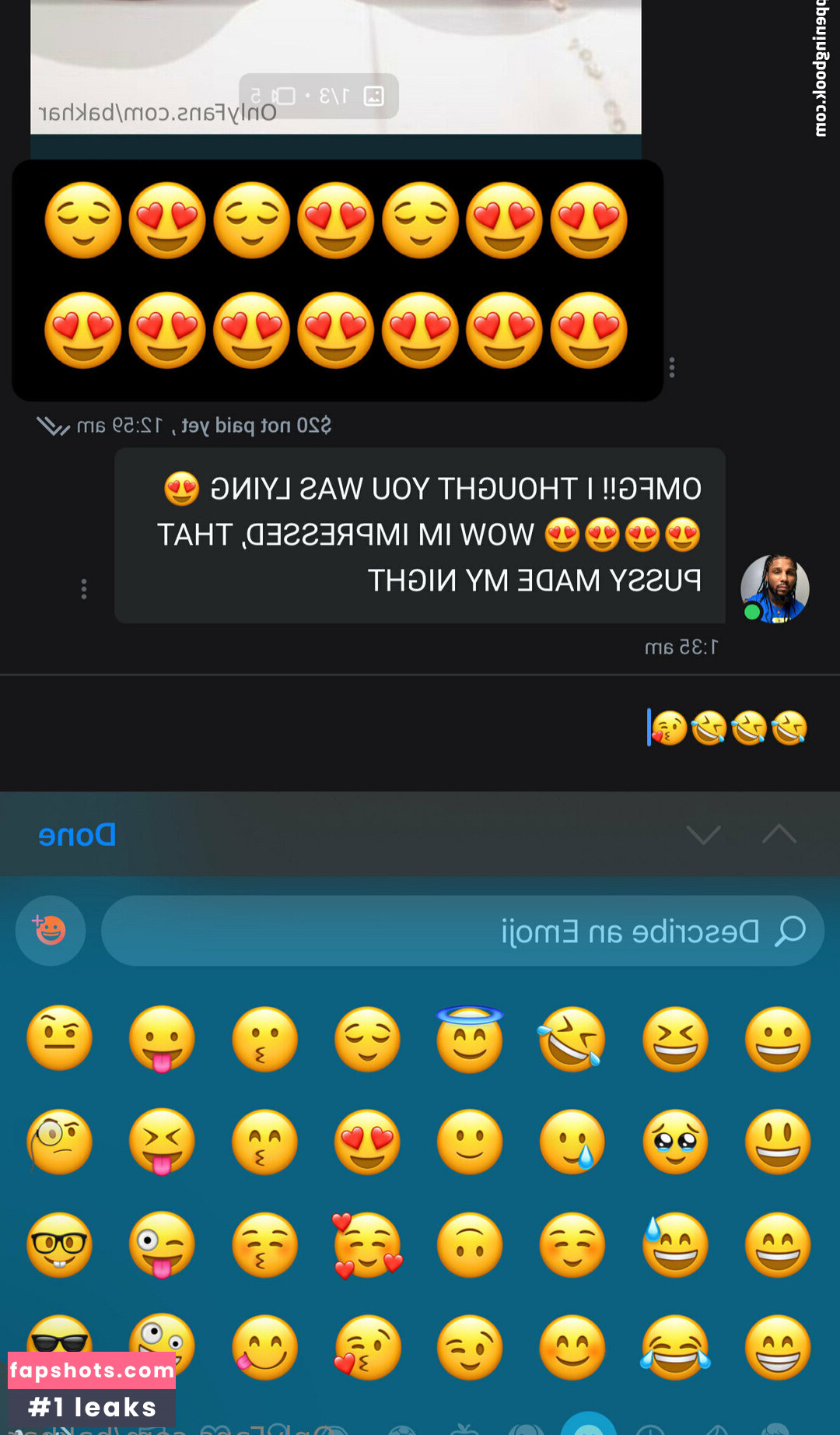Jump to previous field with up chevron

pyautogui.click(x=779, y=835)
